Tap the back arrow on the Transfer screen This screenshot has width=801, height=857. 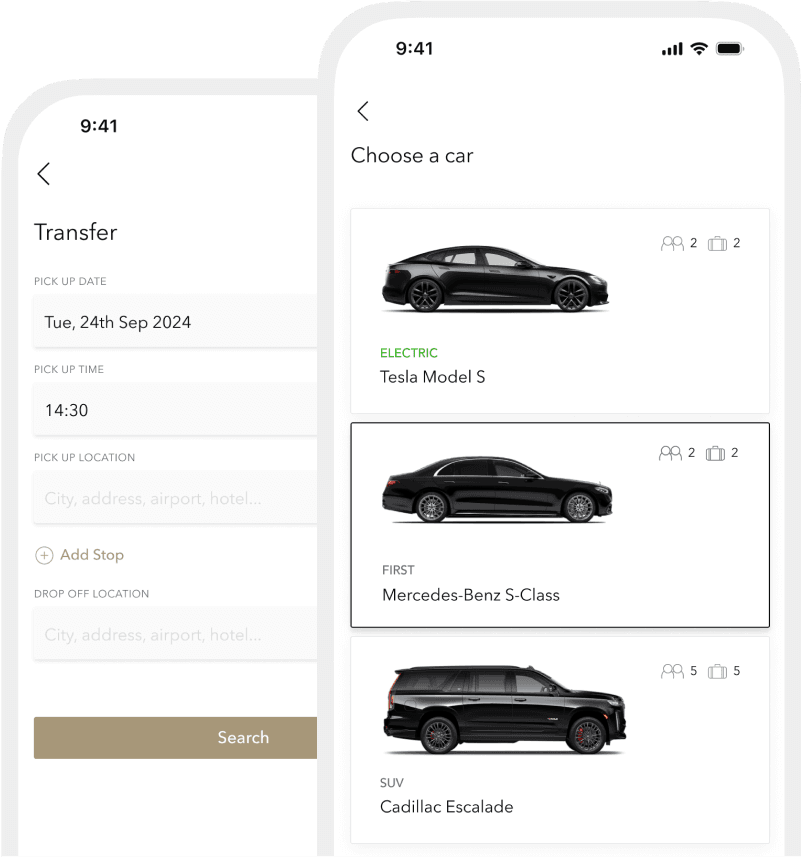[43, 174]
